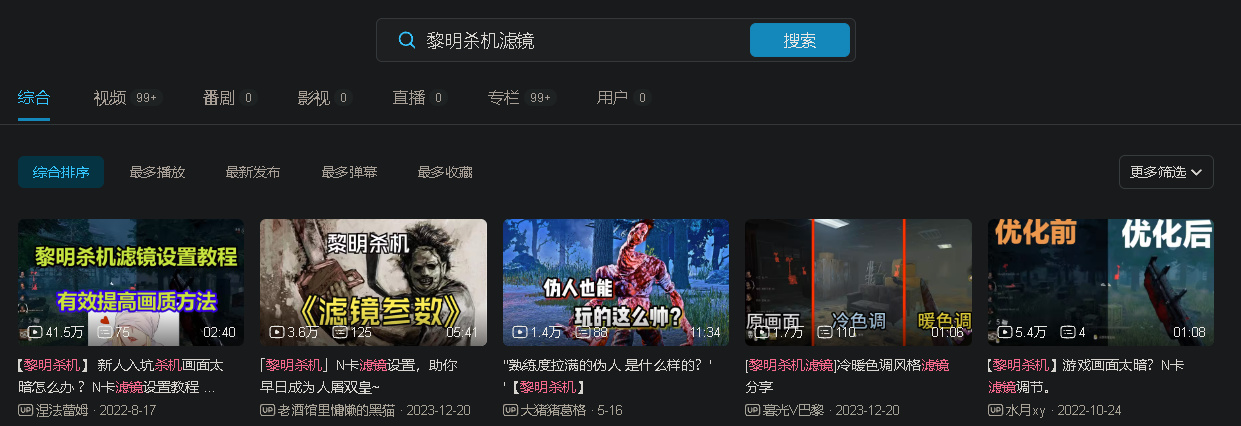Visit uploader 水月xy's profile link
This screenshot has width=1241, height=426.
click(1025, 410)
